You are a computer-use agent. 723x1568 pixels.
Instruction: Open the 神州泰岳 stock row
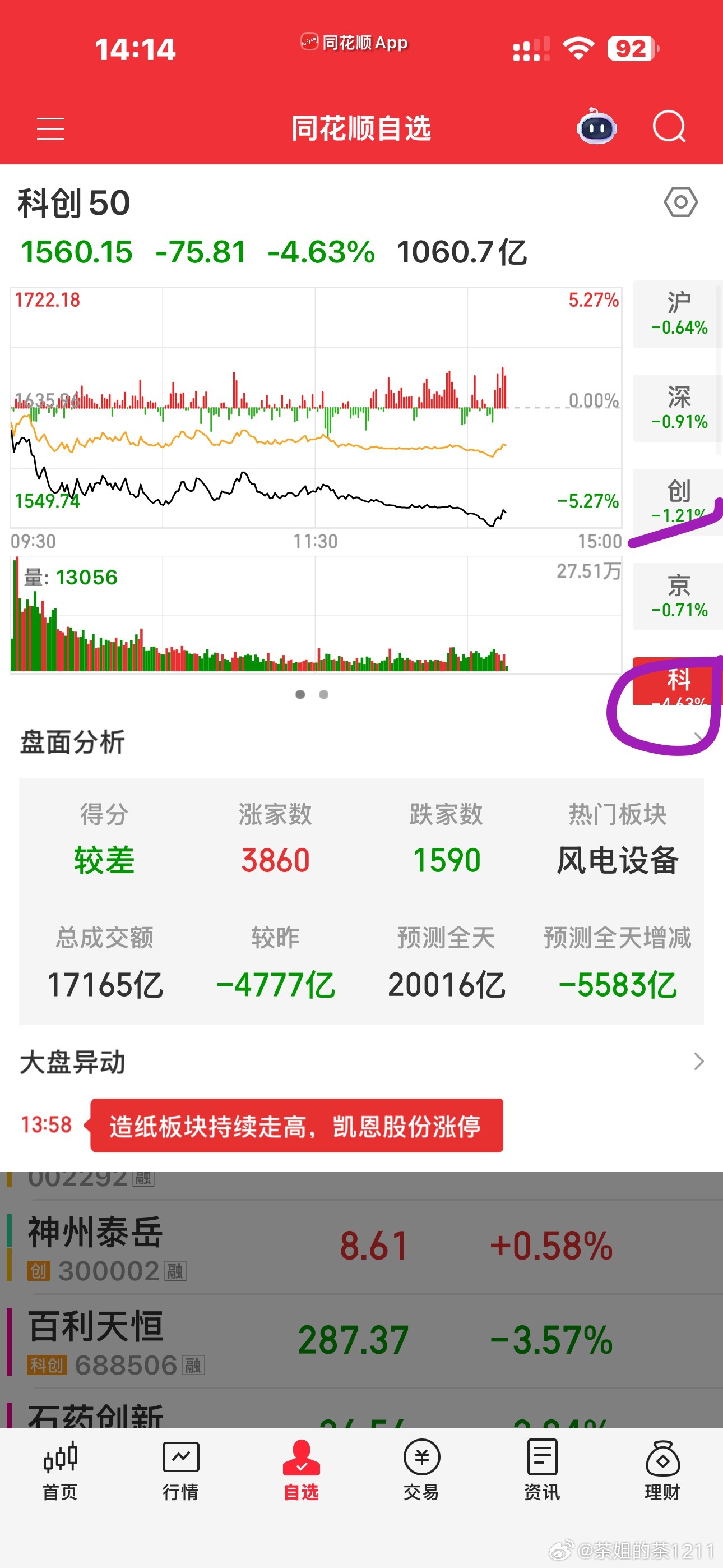coord(361,1247)
